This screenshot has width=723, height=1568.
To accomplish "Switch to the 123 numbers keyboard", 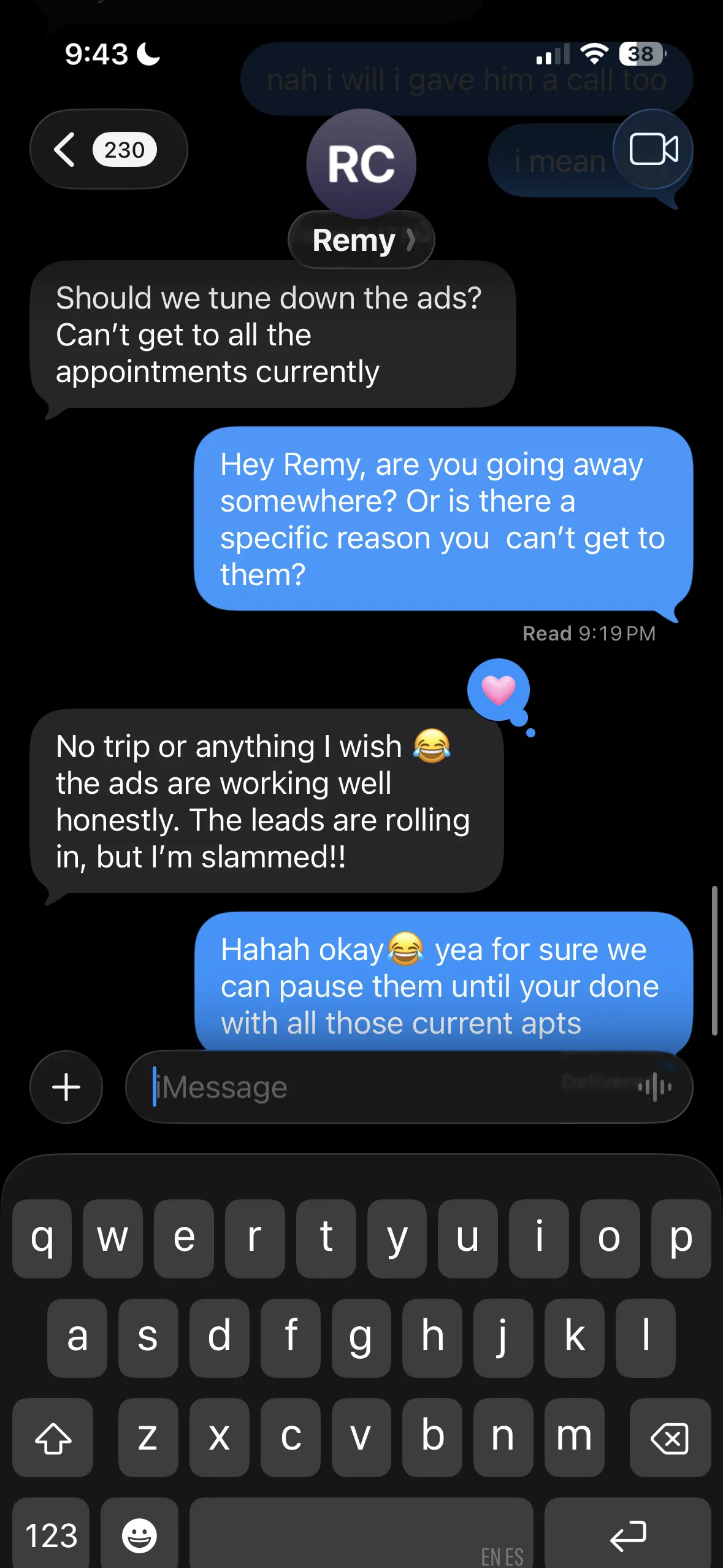I will coord(51,1535).
